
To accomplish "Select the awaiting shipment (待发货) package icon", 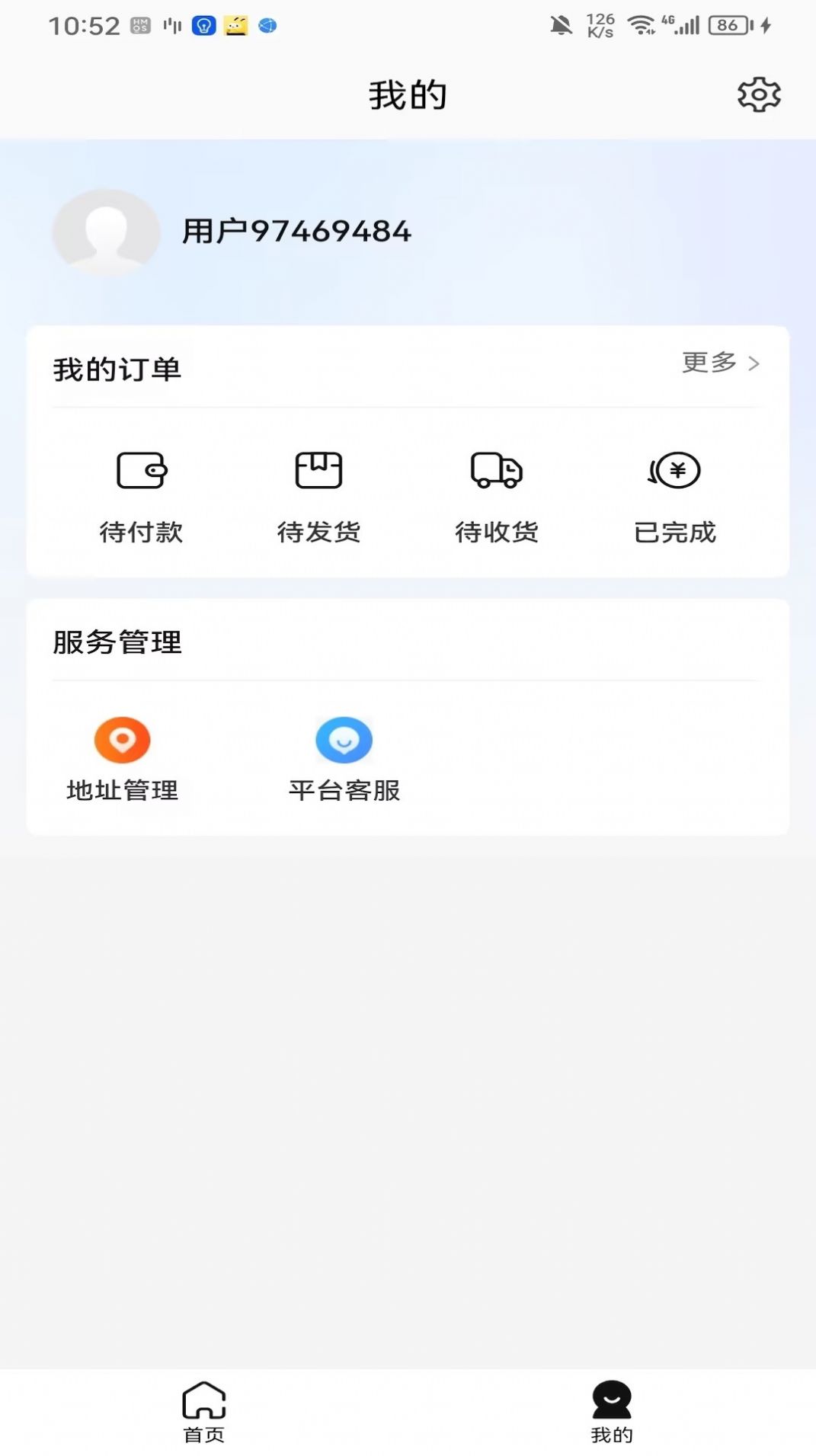I will pos(320,471).
